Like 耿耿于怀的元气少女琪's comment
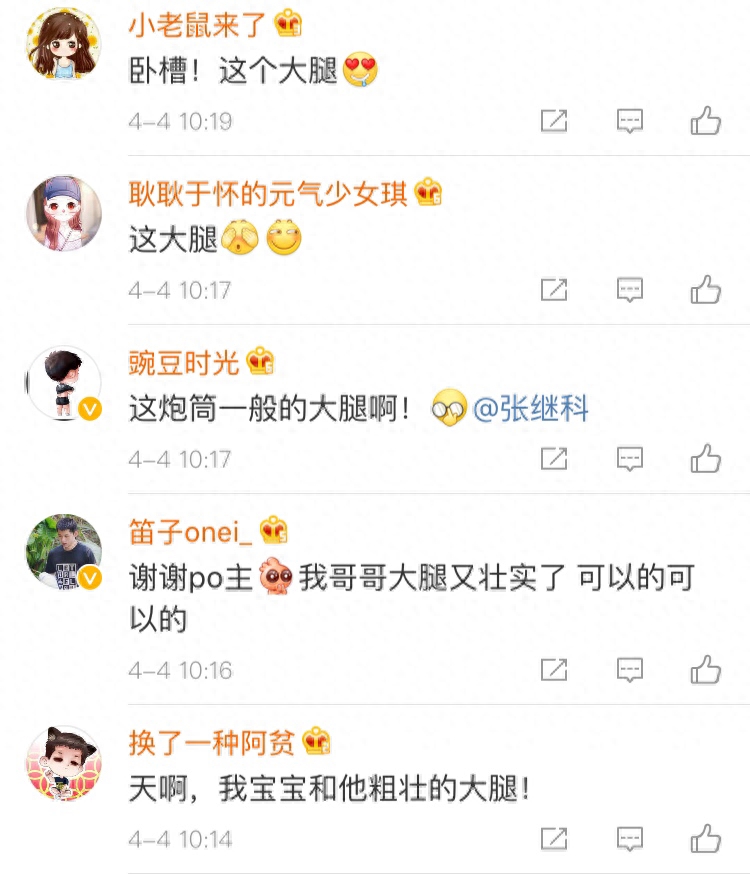 (x=706, y=290)
